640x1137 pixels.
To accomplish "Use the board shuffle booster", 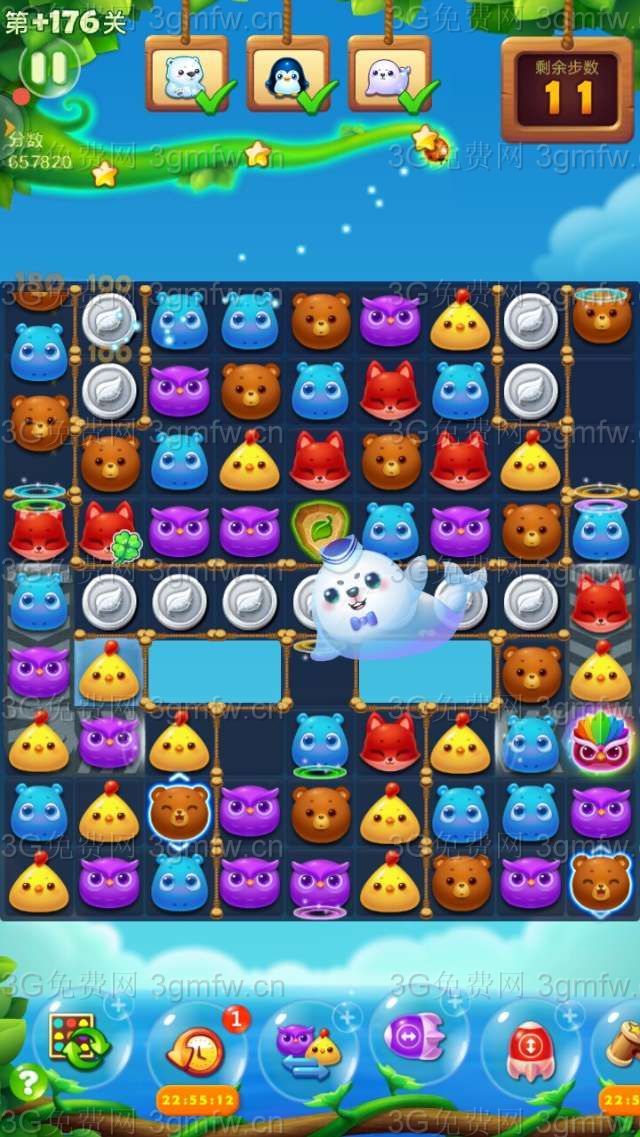I will coord(80,1041).
